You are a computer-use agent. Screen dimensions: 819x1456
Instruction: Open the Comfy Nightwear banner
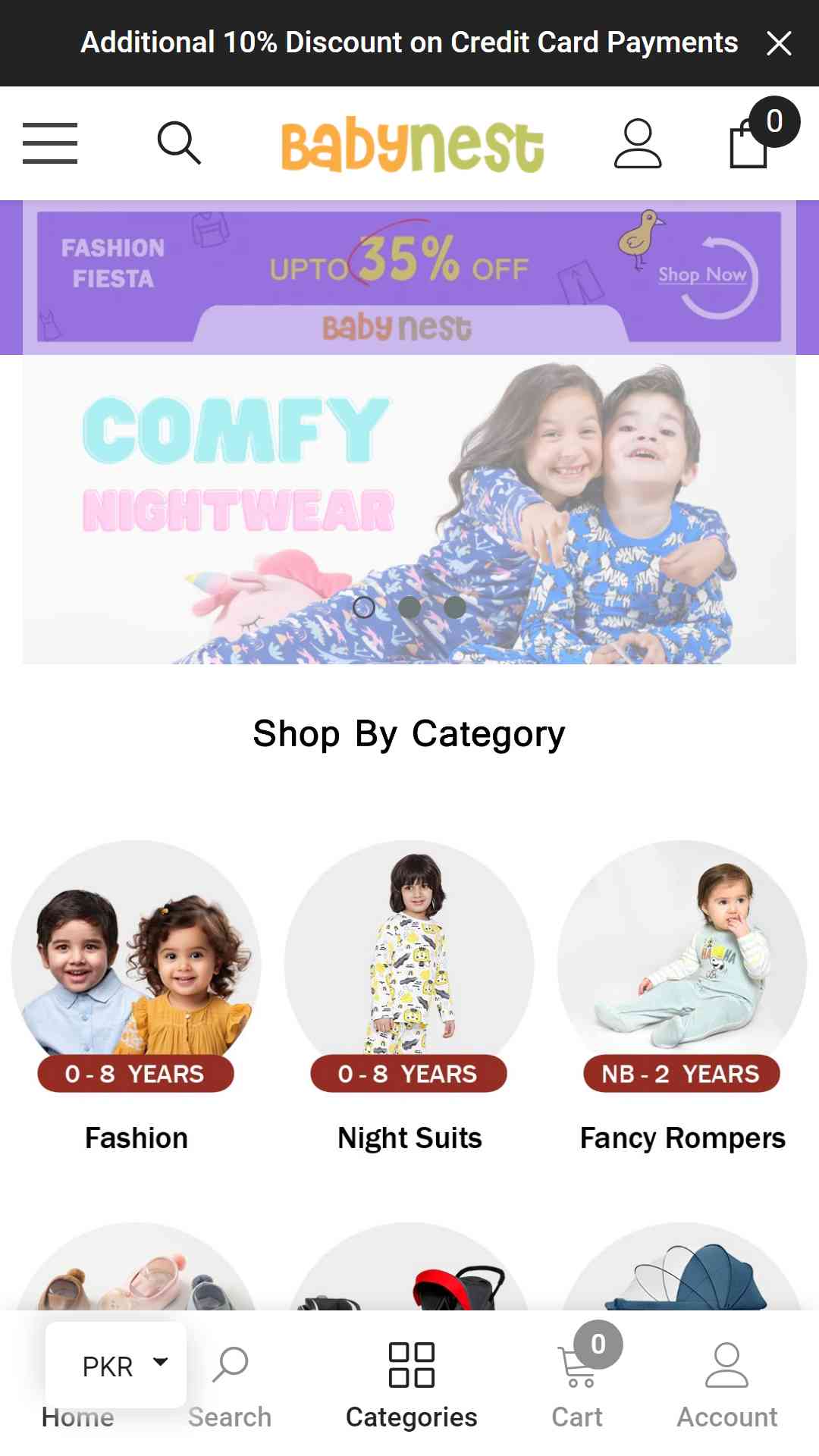pos(409,510)
